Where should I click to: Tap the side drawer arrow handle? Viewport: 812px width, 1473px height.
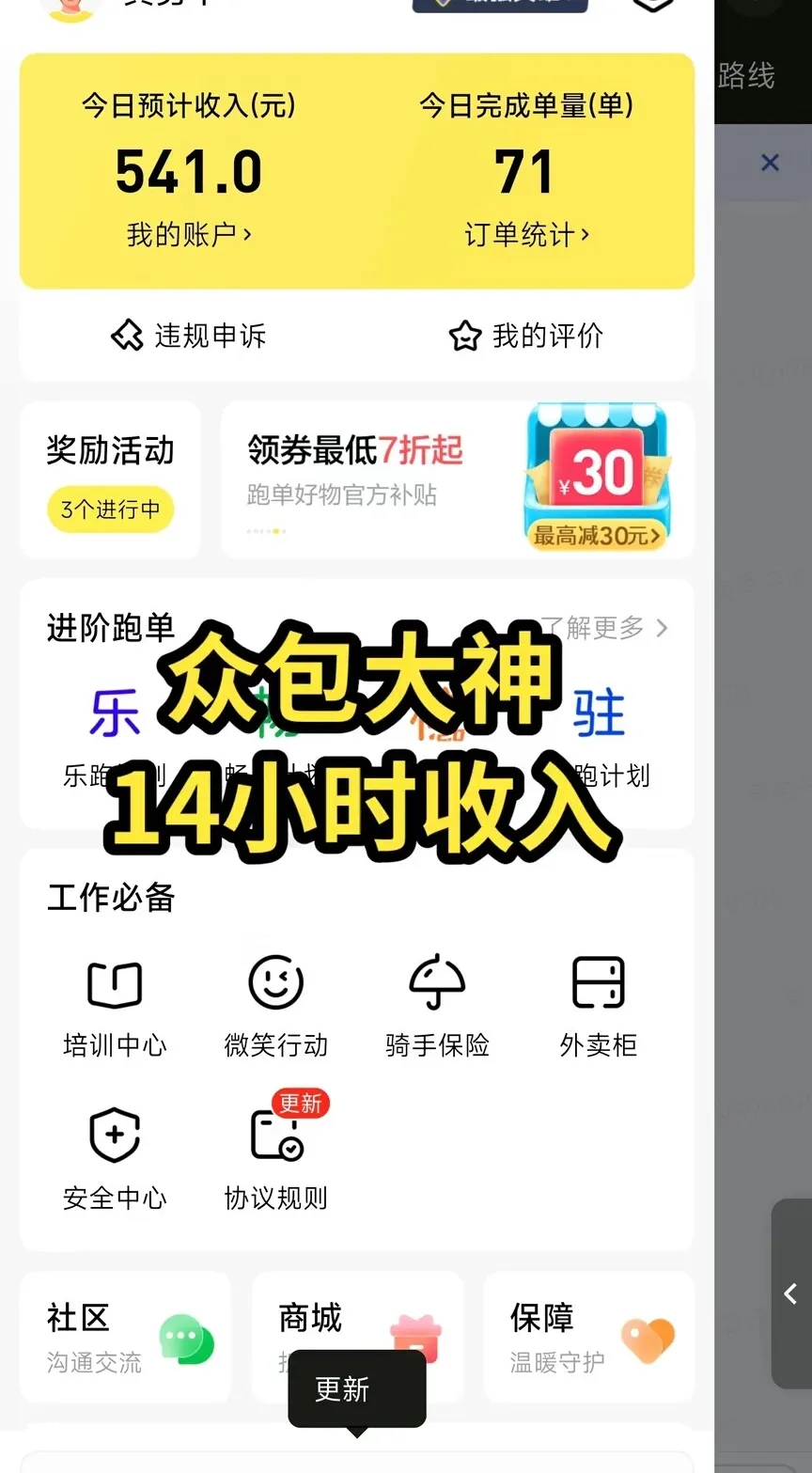(791, 1293)
